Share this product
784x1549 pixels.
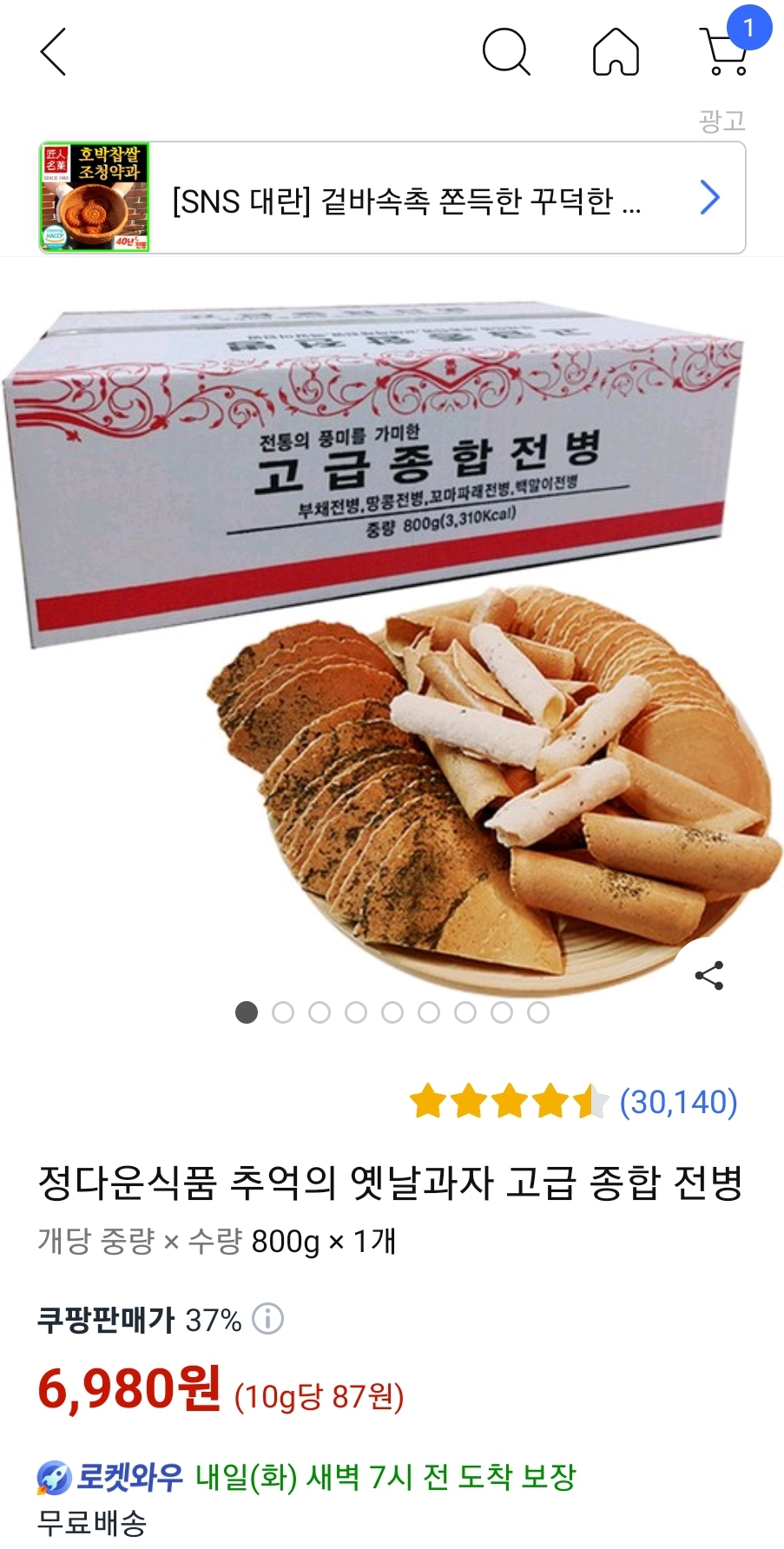tap(709, 976)
